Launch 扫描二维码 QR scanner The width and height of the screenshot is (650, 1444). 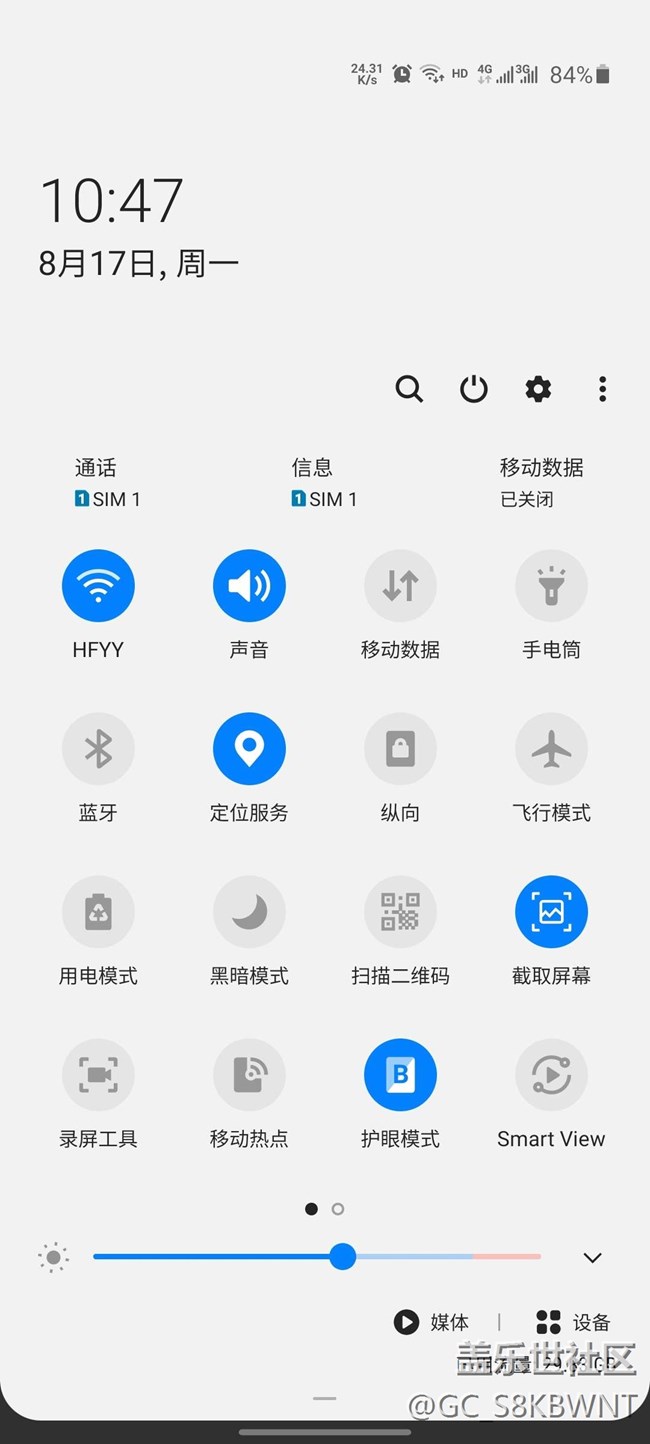point(400,912)
